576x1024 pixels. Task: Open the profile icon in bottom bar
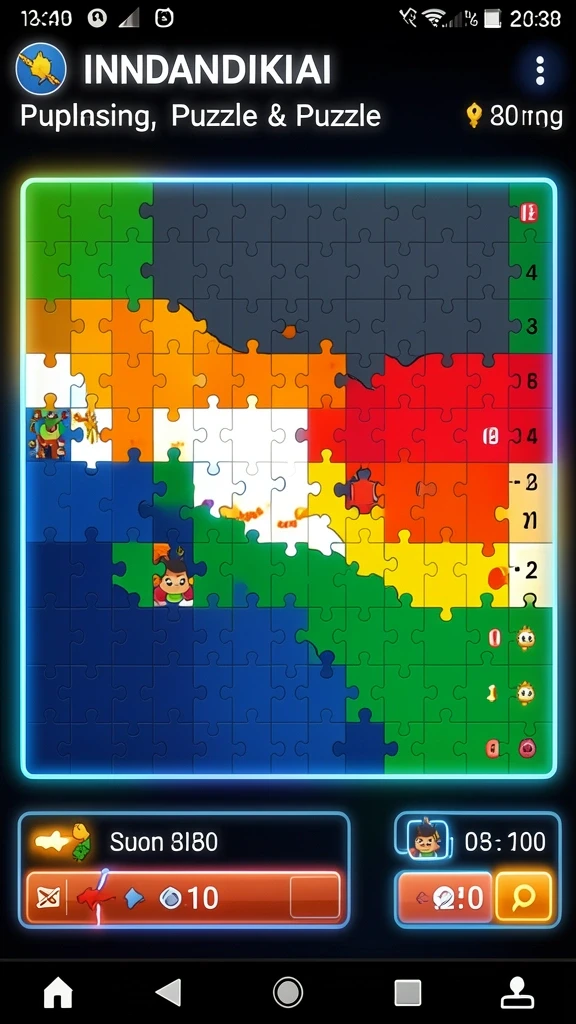(x=517, y=993)
